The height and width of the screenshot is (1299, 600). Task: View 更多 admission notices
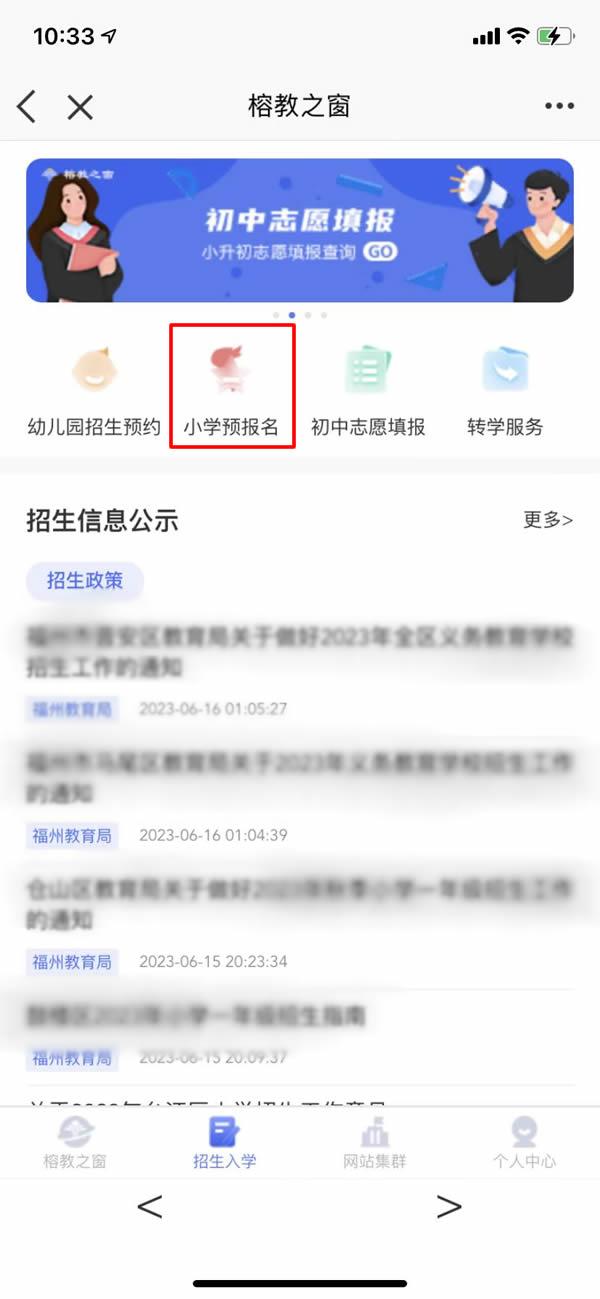tap(548, 520)
